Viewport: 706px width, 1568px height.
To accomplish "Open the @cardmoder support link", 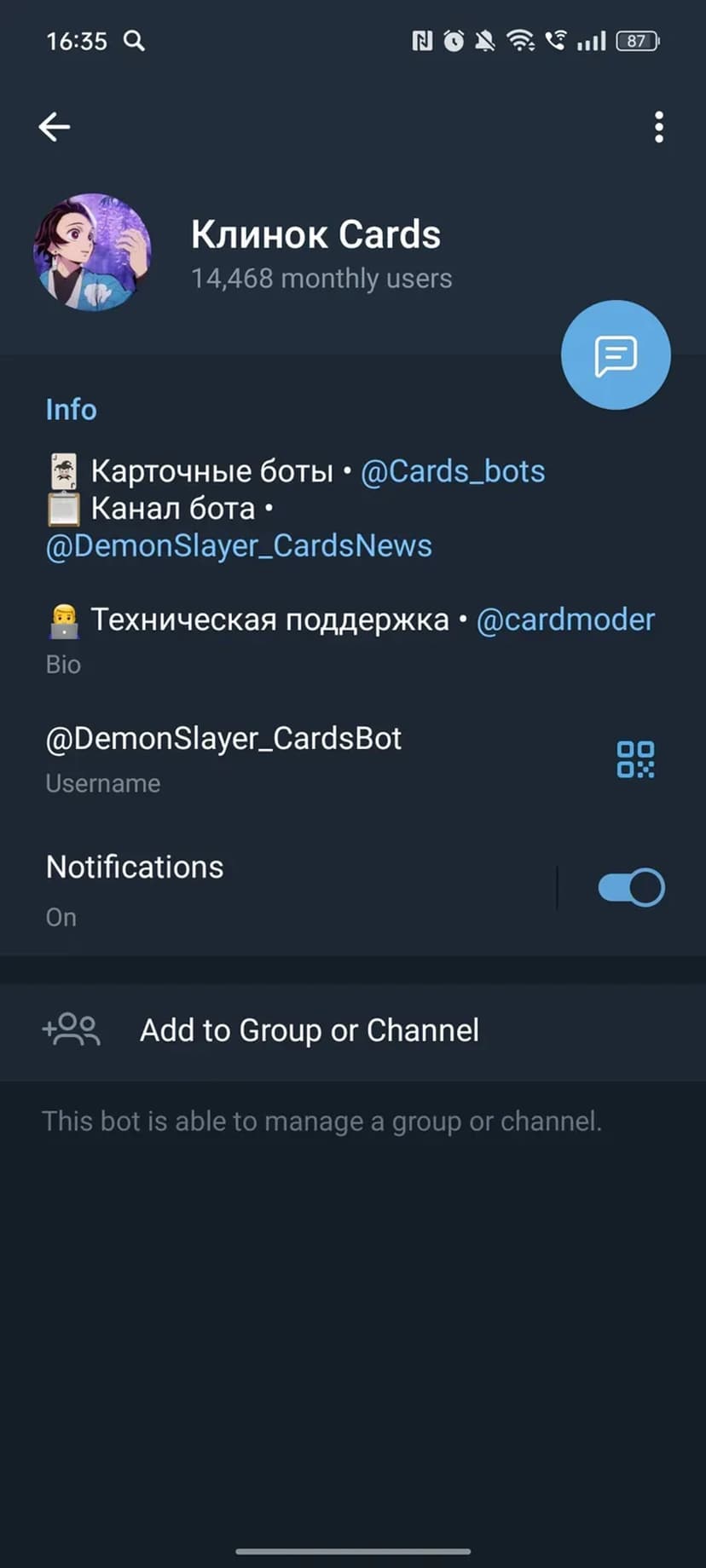I will pos(565,620).
